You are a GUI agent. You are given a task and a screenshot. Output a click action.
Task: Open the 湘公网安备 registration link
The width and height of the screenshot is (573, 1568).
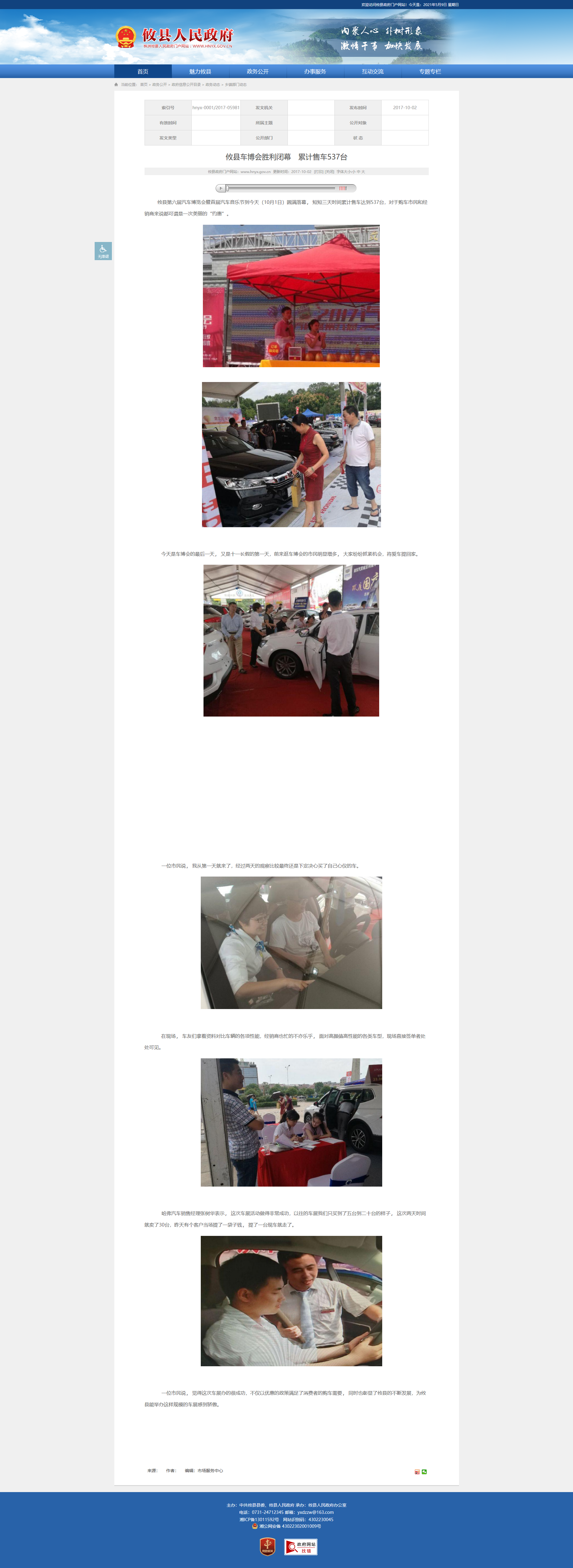pyautogui.click(x=287, y=1526)
